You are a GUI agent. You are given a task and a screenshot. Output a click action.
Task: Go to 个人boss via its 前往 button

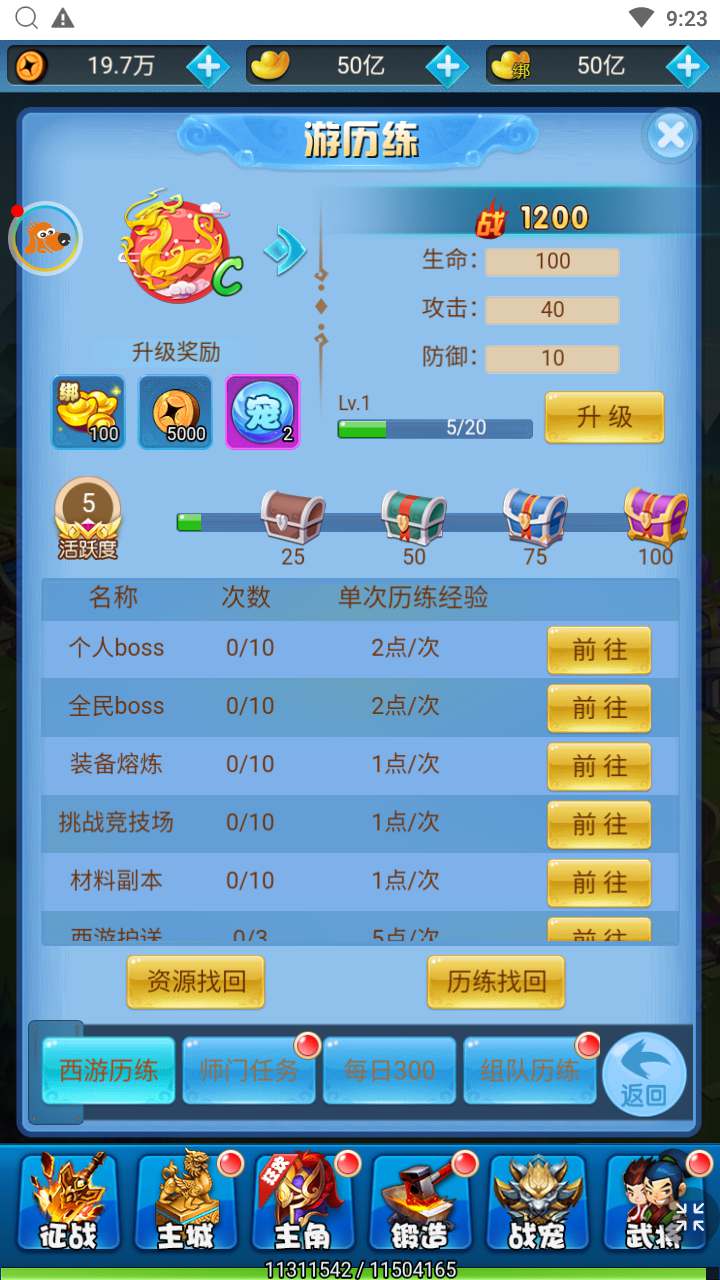(x=599, y=650)
